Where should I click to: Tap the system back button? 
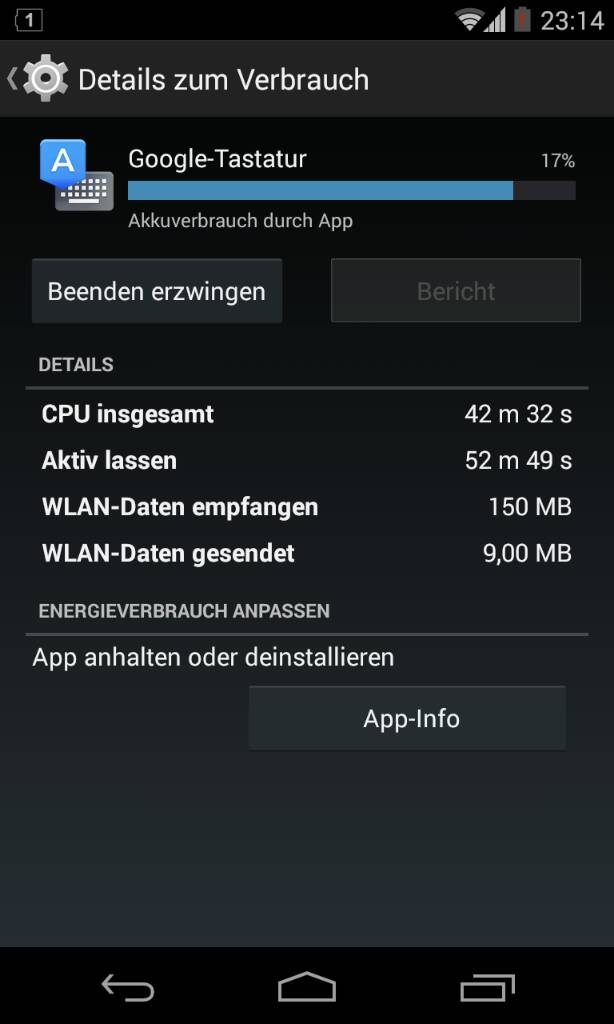tap(127, 987)
